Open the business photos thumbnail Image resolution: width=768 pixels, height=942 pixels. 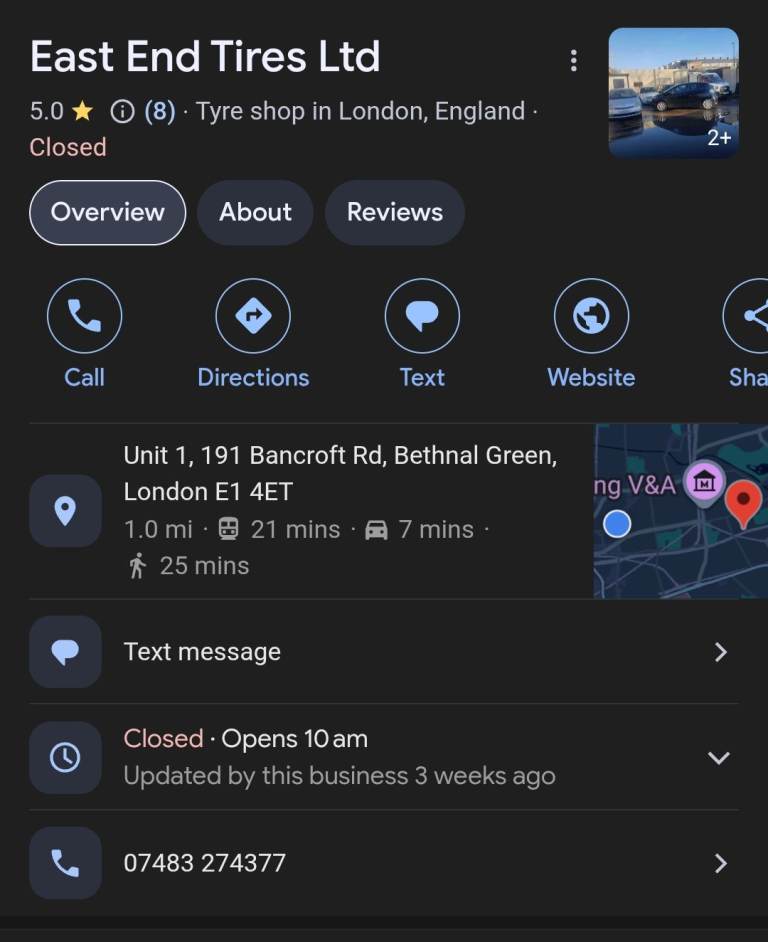(x=673, y=93)
